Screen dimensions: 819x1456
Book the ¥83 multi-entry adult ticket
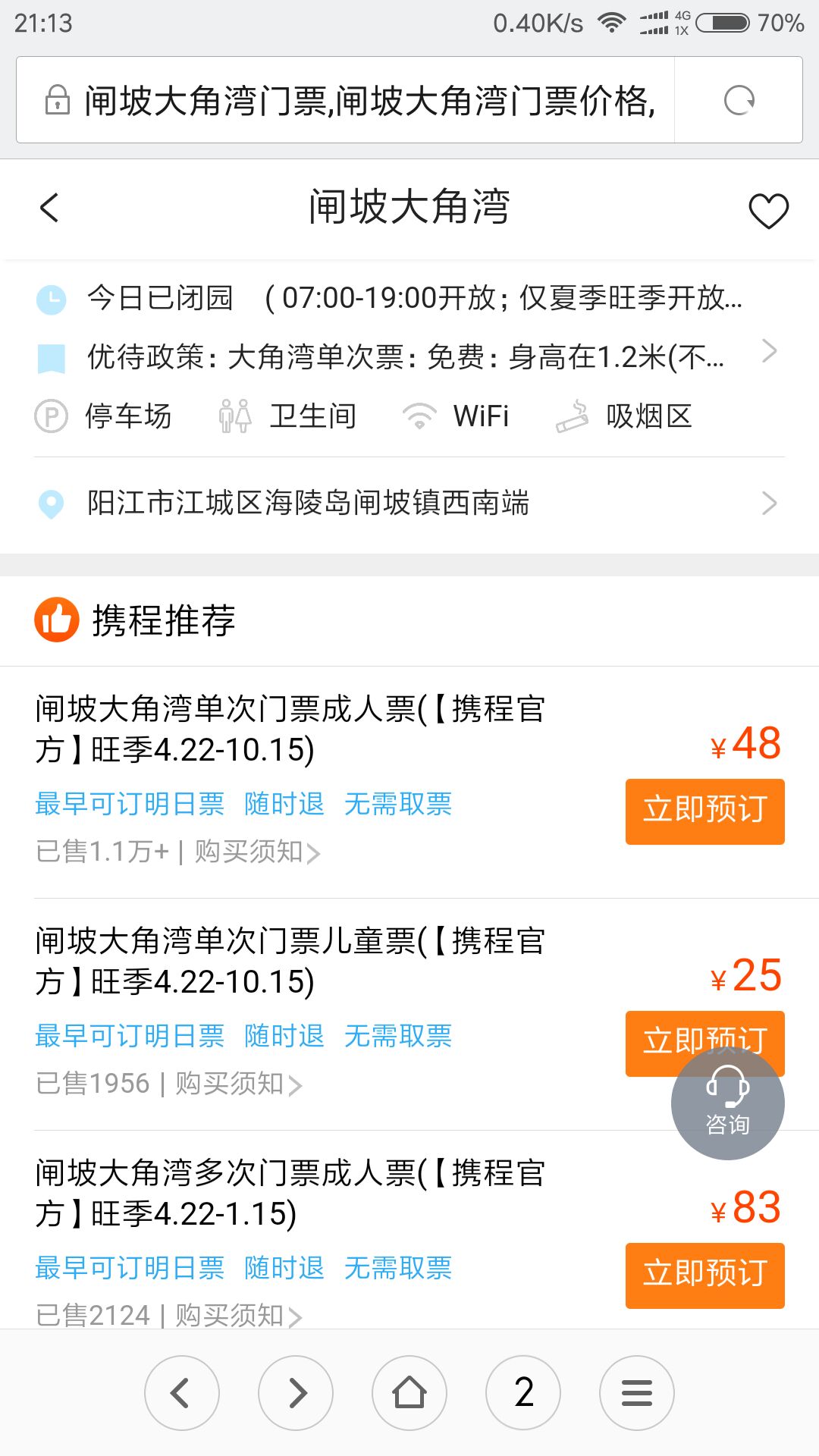point(704,1275)
